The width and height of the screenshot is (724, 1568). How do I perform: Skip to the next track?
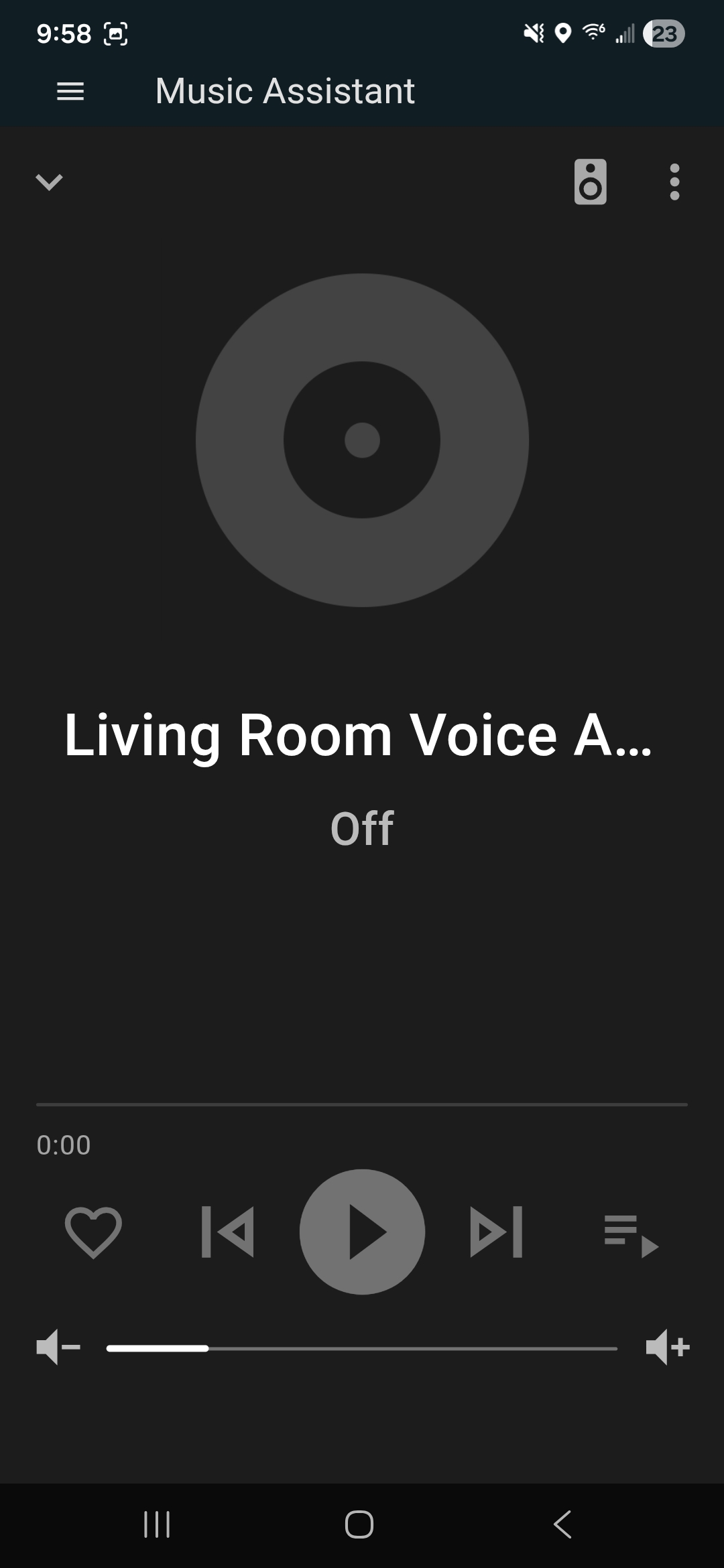click(x=496, y=1232)
